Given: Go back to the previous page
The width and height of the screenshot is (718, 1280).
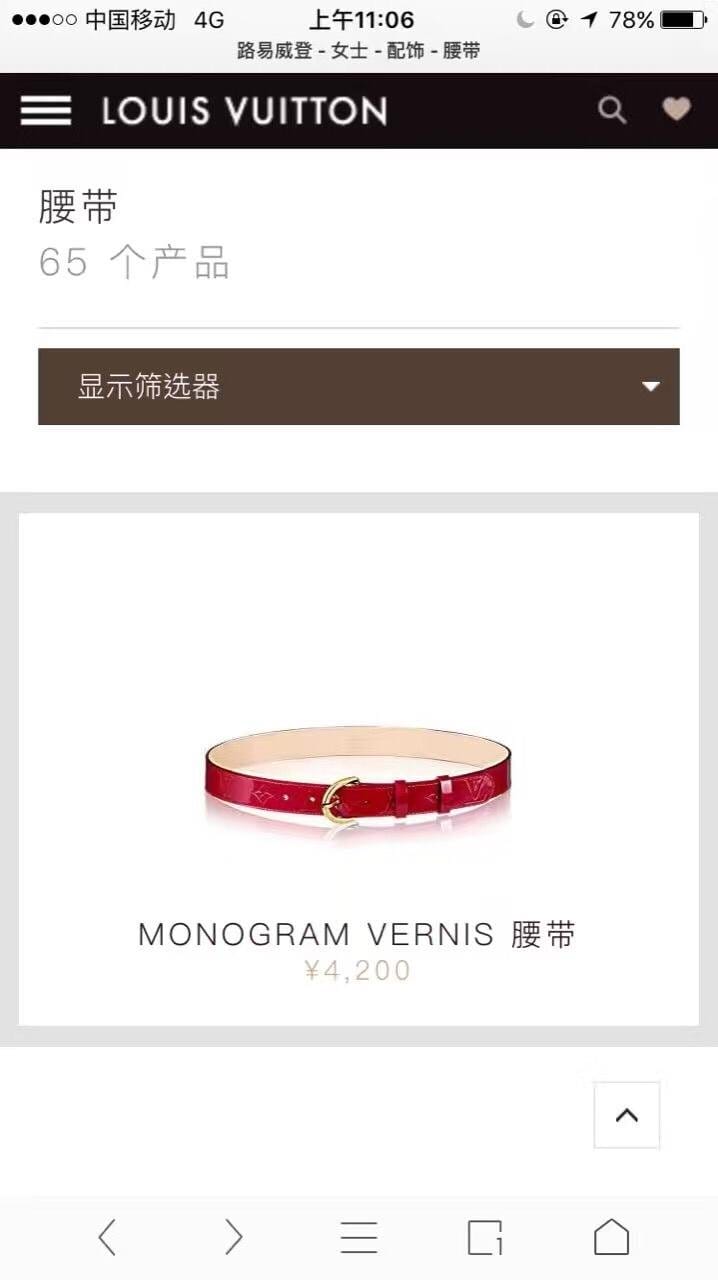Looking at the screenshot, I should tap(107, 1237).
